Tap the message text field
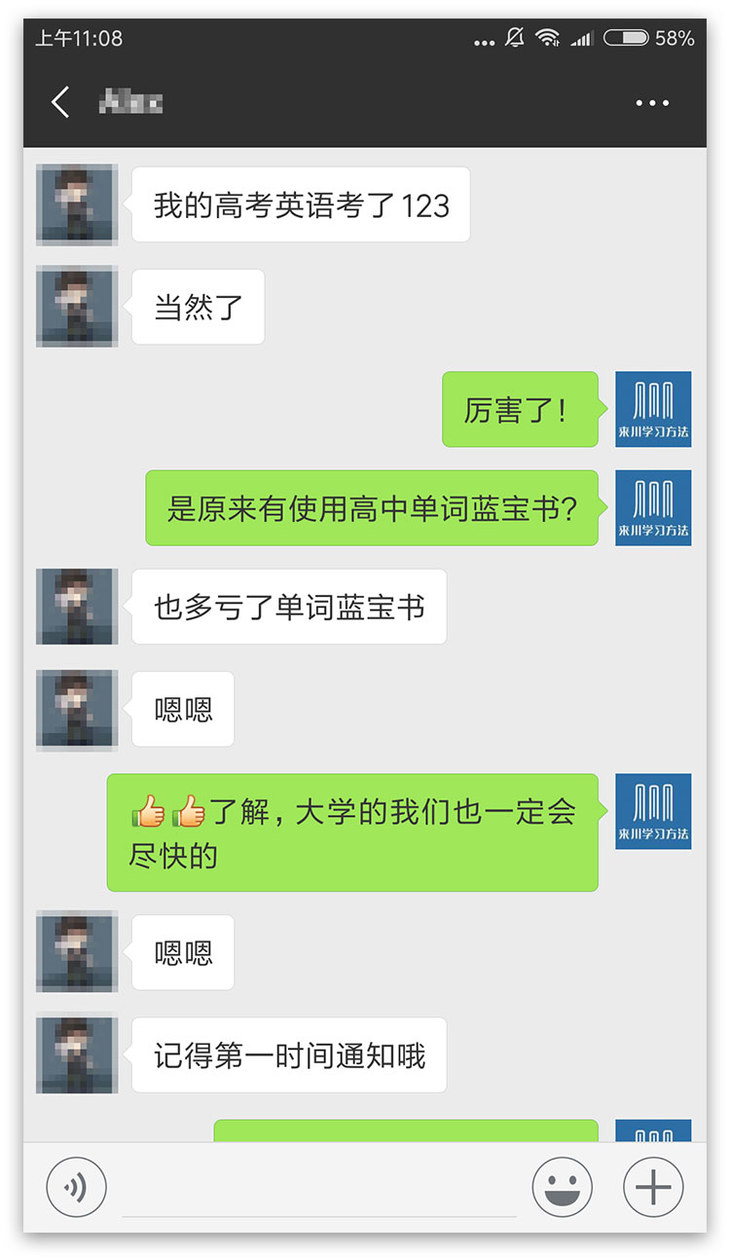The image size is (730, 1257). tap(319, 1188)
